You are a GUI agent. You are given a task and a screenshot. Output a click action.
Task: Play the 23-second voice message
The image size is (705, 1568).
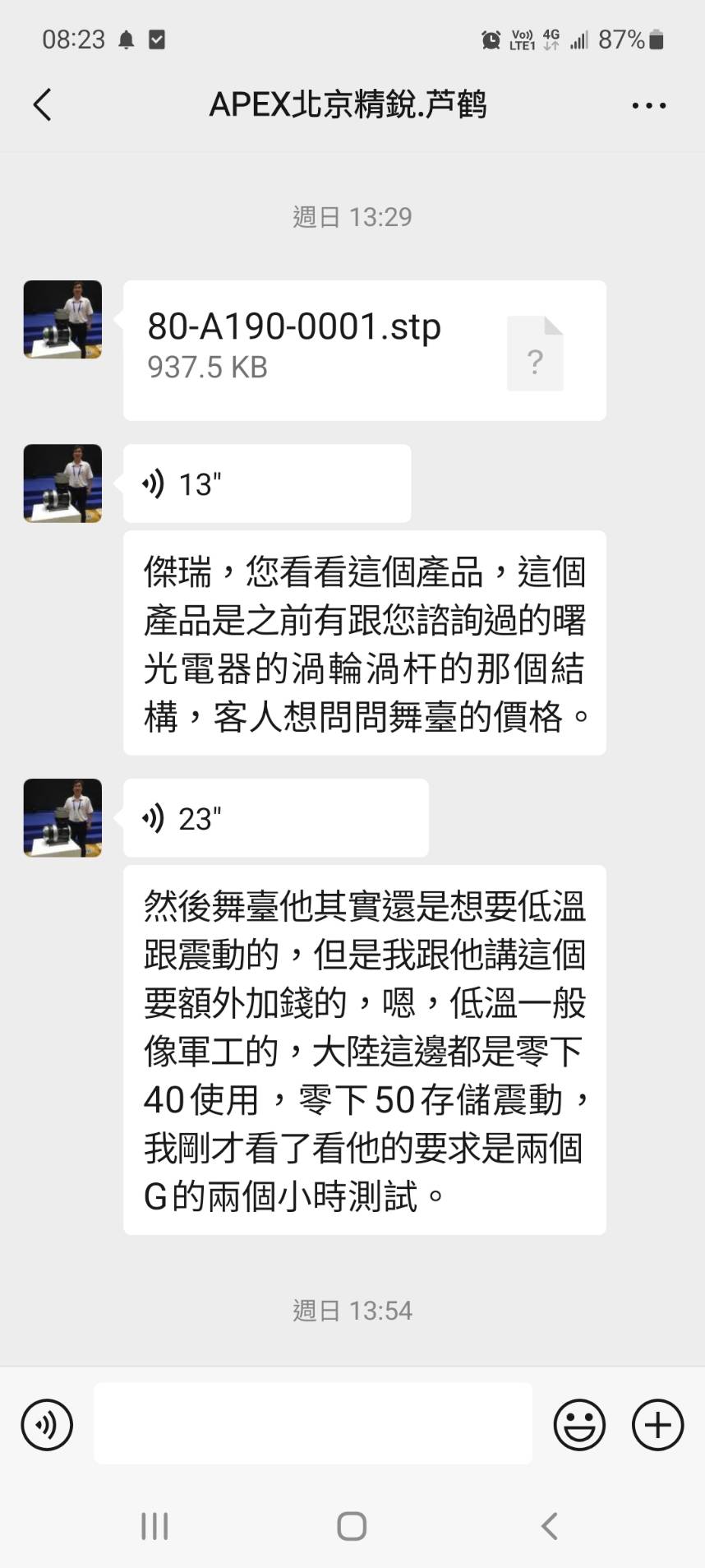(x=275, y=818)
